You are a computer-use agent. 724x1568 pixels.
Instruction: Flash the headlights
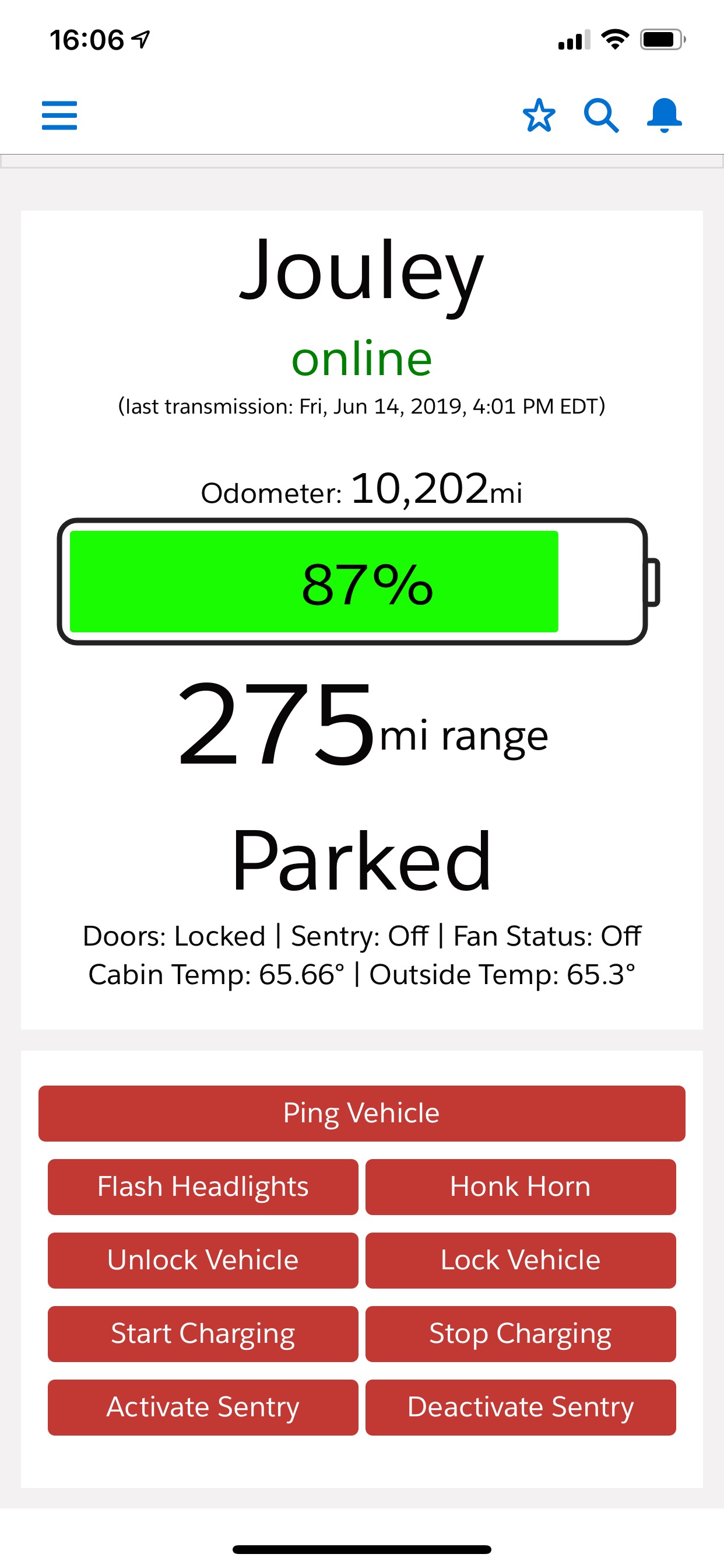coord(203,1187)
